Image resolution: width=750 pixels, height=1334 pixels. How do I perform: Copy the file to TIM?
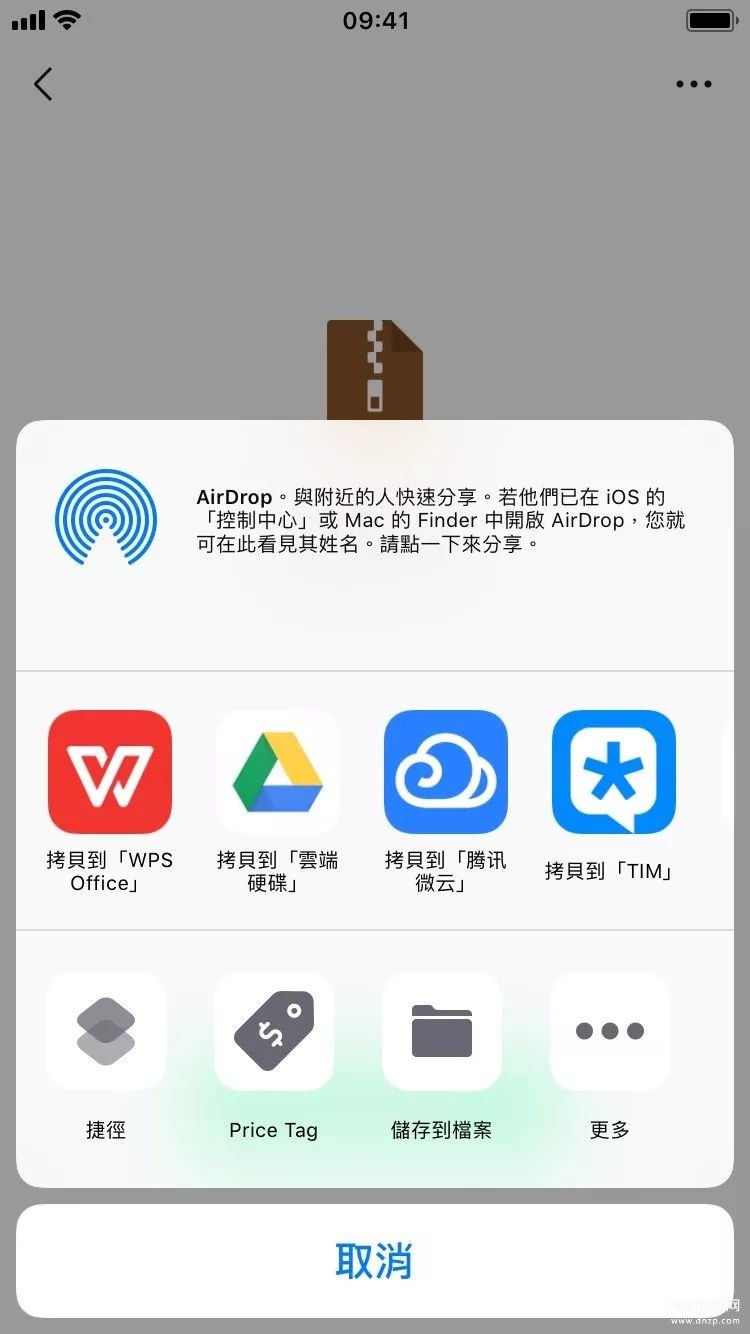tap(613, 772)
